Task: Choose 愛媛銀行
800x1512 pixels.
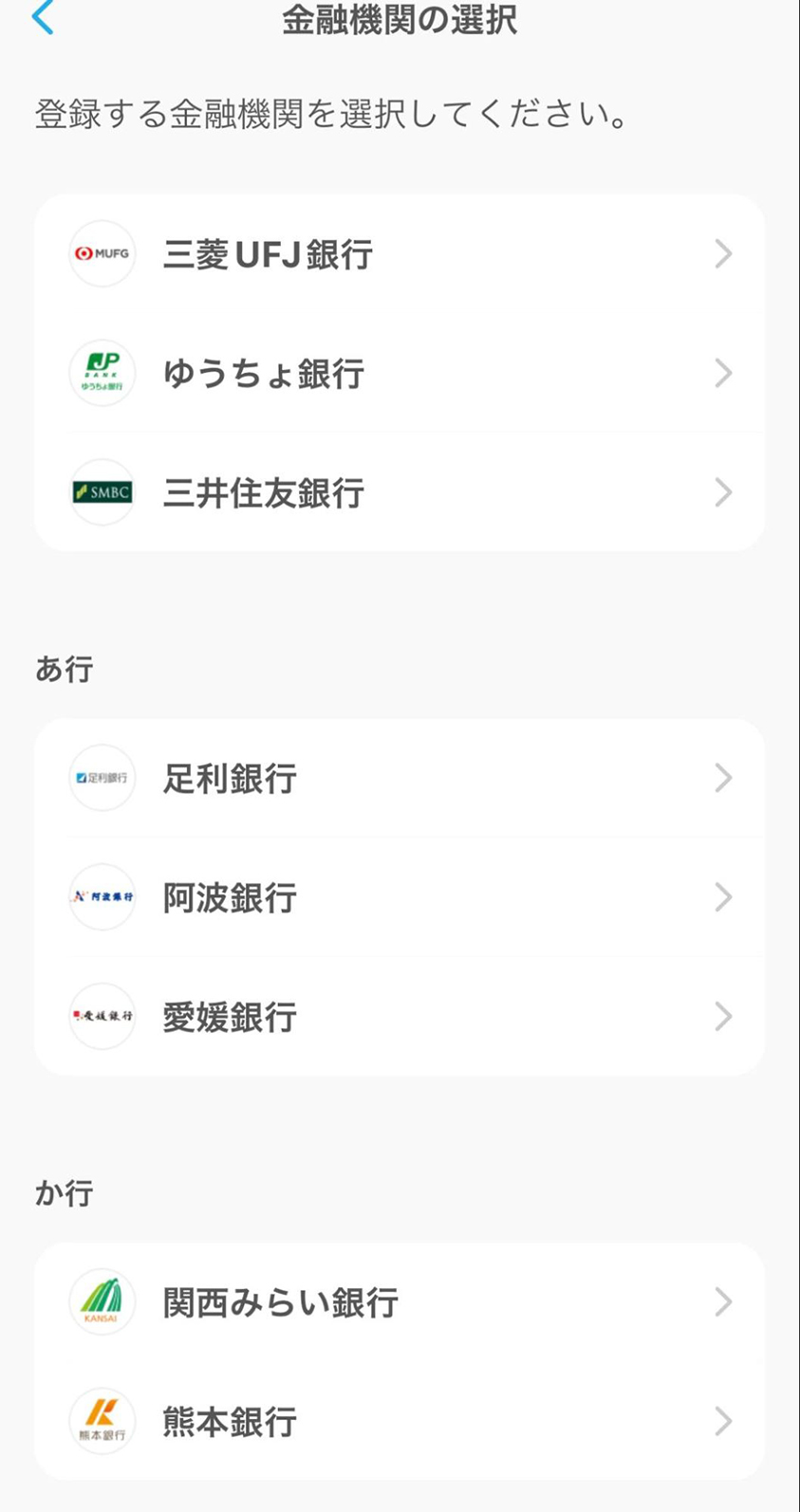Action: point(400,1017)
